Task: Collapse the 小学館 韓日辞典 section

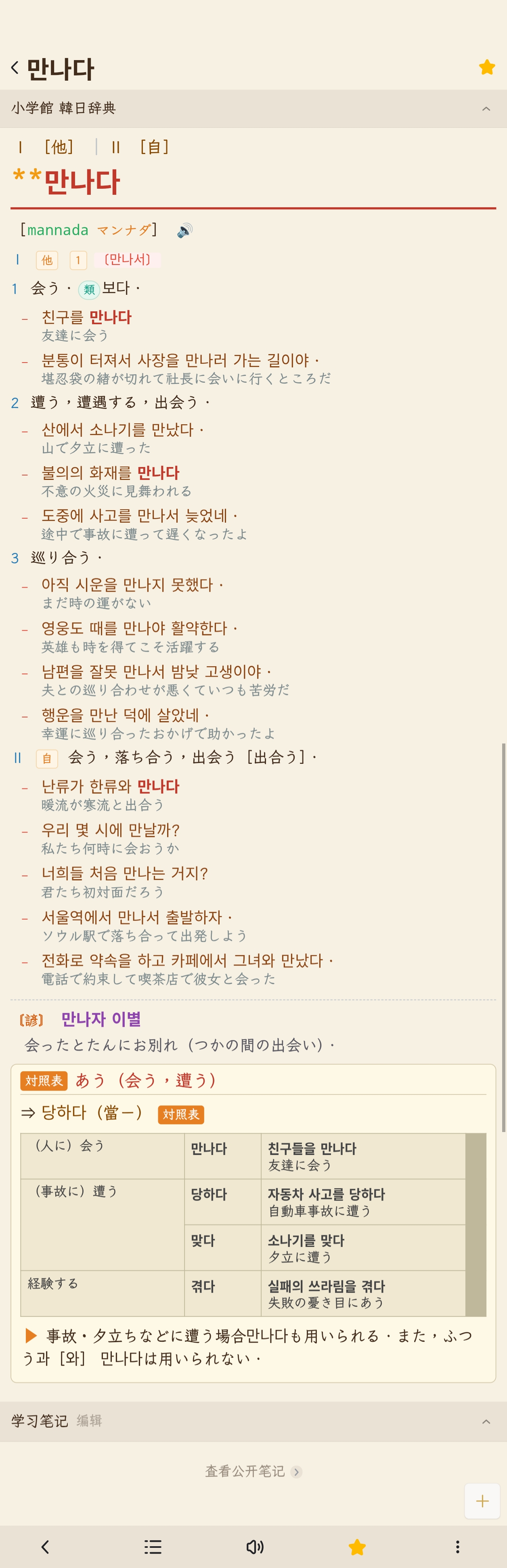Action: [486, 109]
